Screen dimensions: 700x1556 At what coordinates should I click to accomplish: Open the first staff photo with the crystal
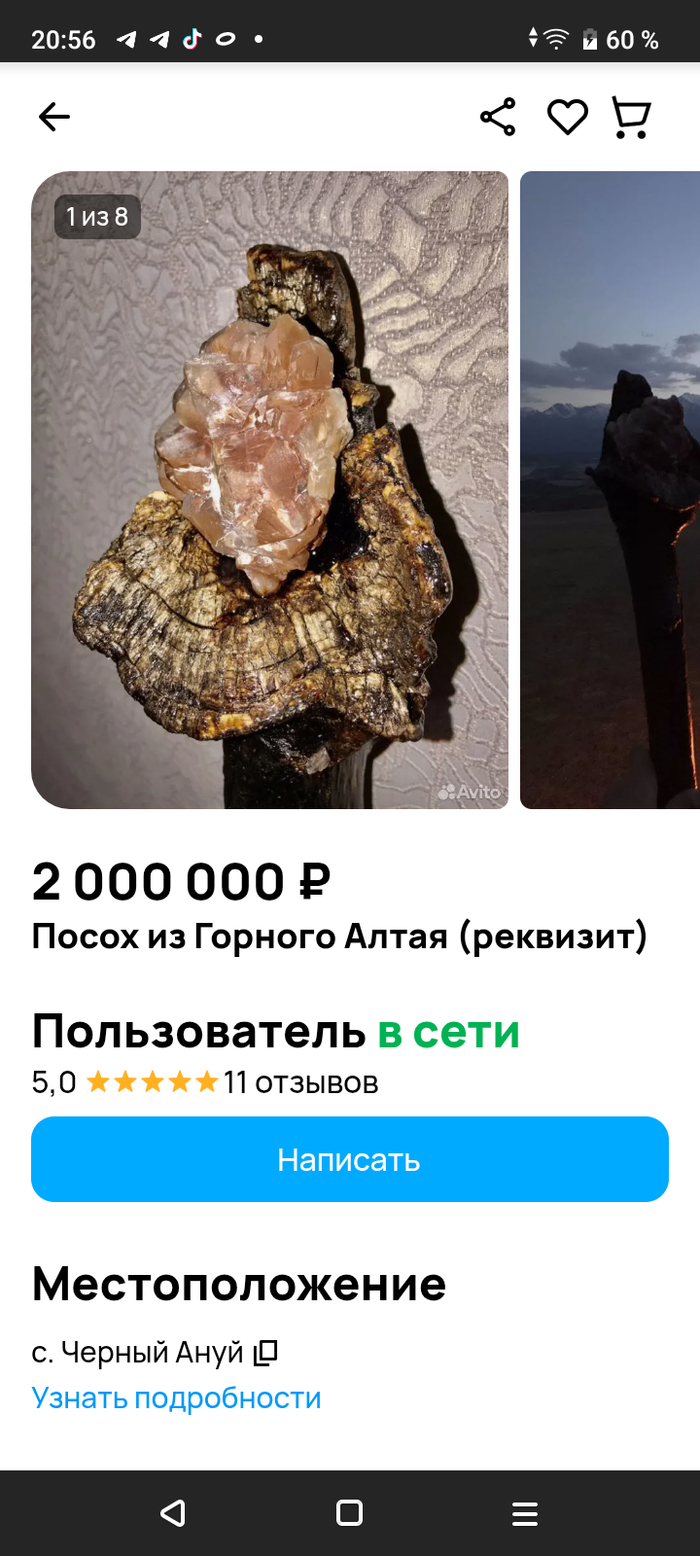pyautogui.click(x=270, y=490)
